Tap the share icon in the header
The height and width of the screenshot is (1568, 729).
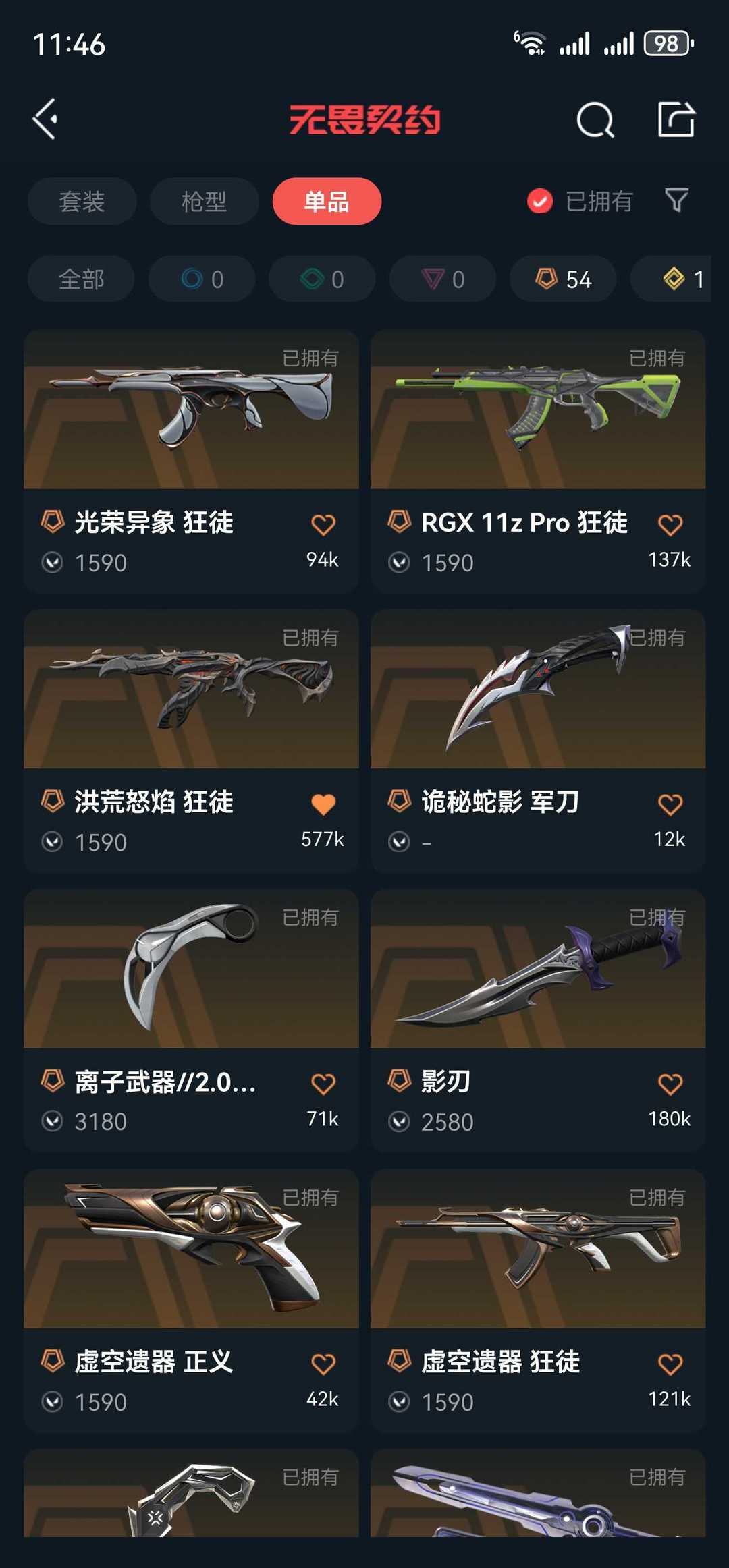coord(676,119)
